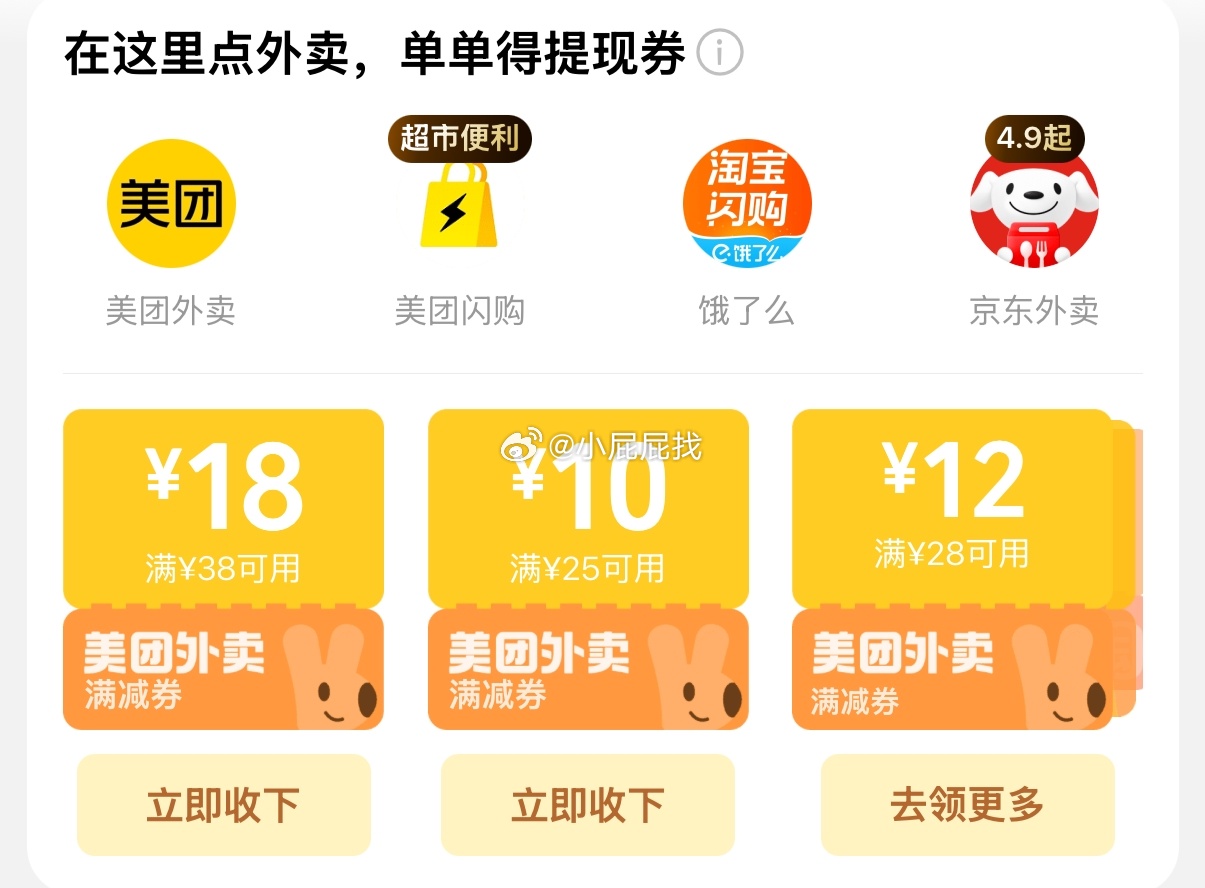Image resolution: width=1205 pixels, height=888 pixels.
Task: Open the info icon beside 单单得提现券
Action: click(x=720, y=53)
